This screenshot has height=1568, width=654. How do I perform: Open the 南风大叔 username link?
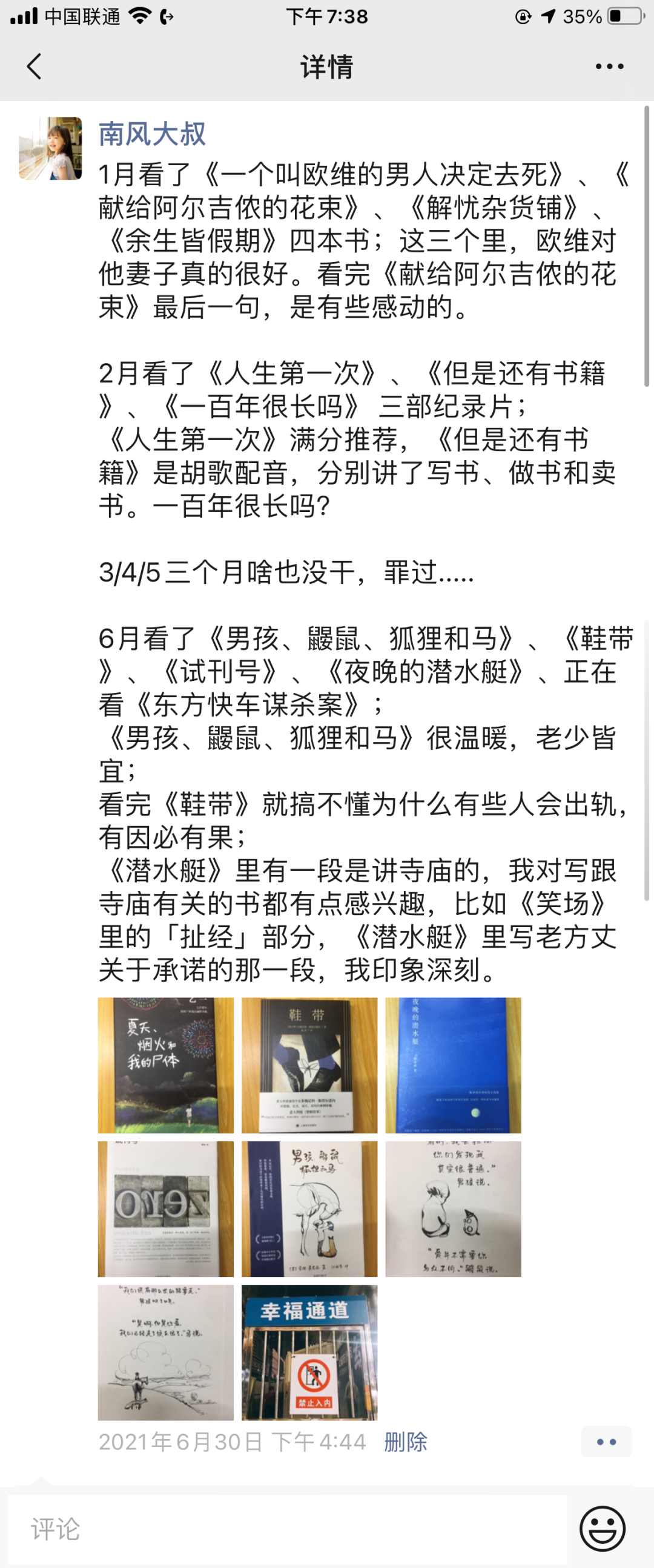pyautogui.click(x=152, y=134)
